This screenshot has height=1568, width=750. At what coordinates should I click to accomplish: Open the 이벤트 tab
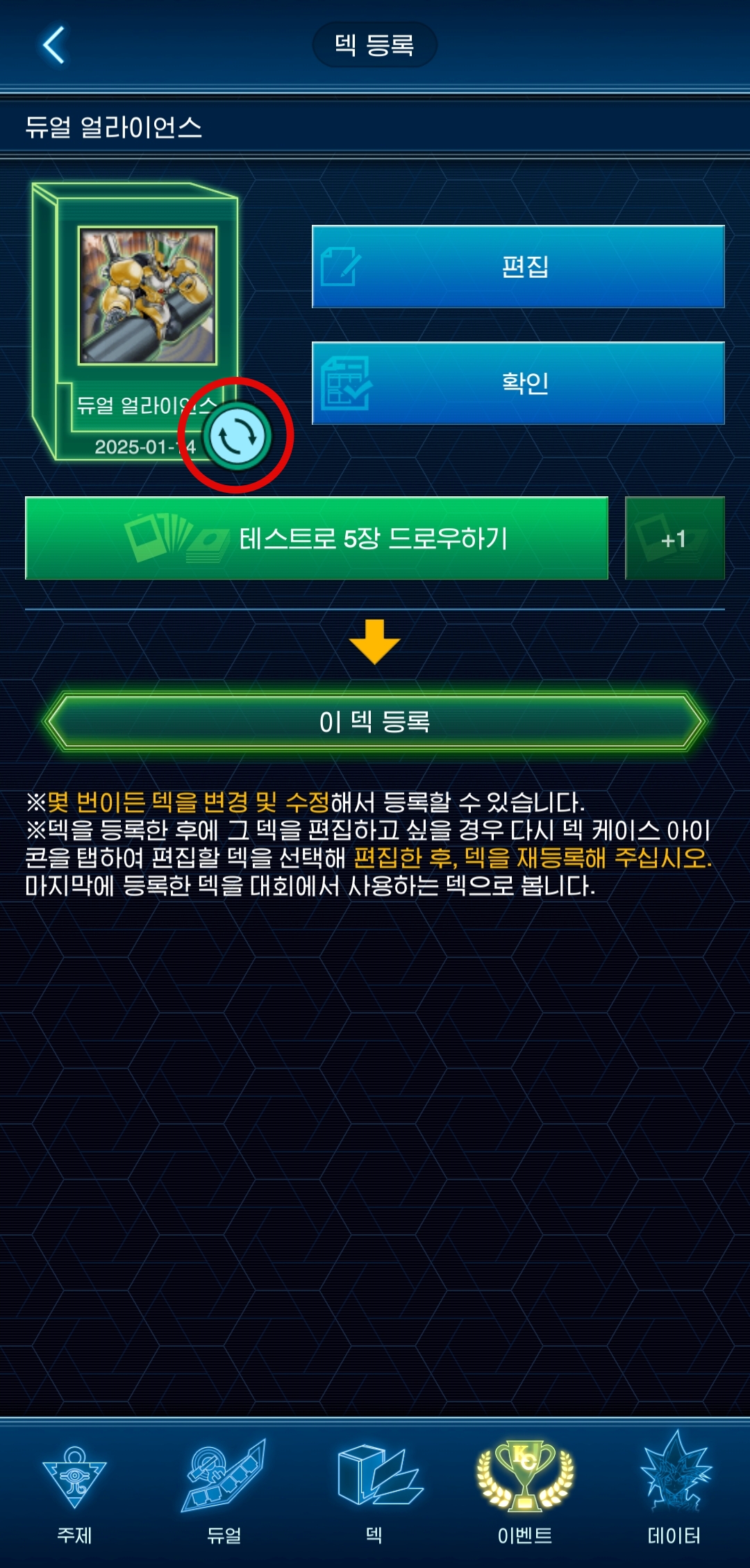coord(525,1492)
